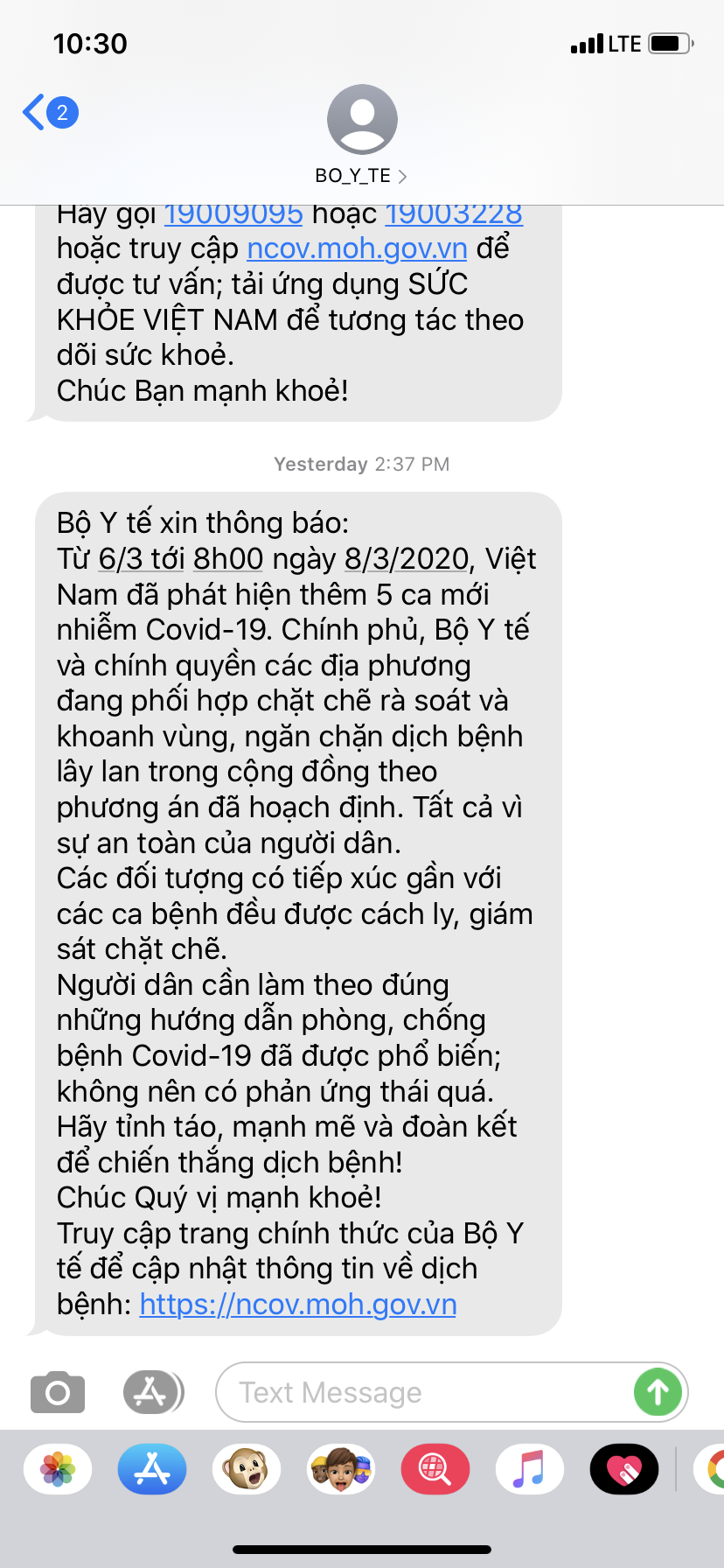Toggle the iMessage apps drawer
Viewport: 724px width, 1568px height.
coord(152,1392)
